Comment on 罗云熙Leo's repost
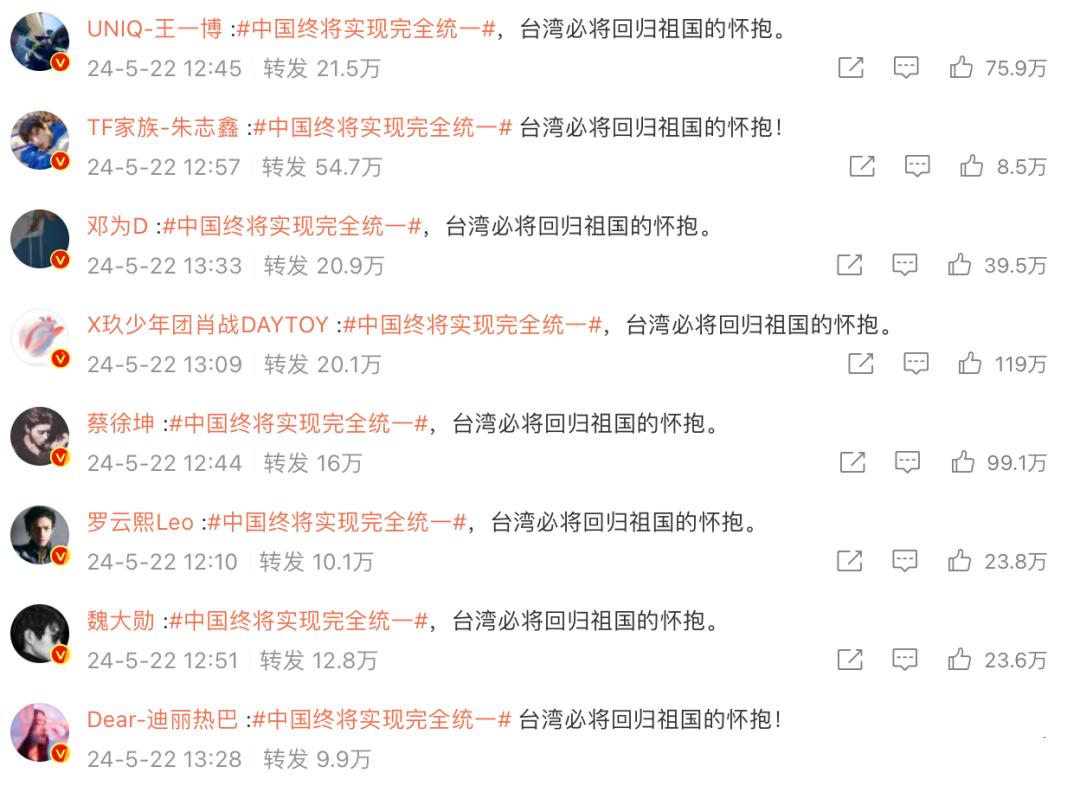1080x786 pixels. click(905, 561)
